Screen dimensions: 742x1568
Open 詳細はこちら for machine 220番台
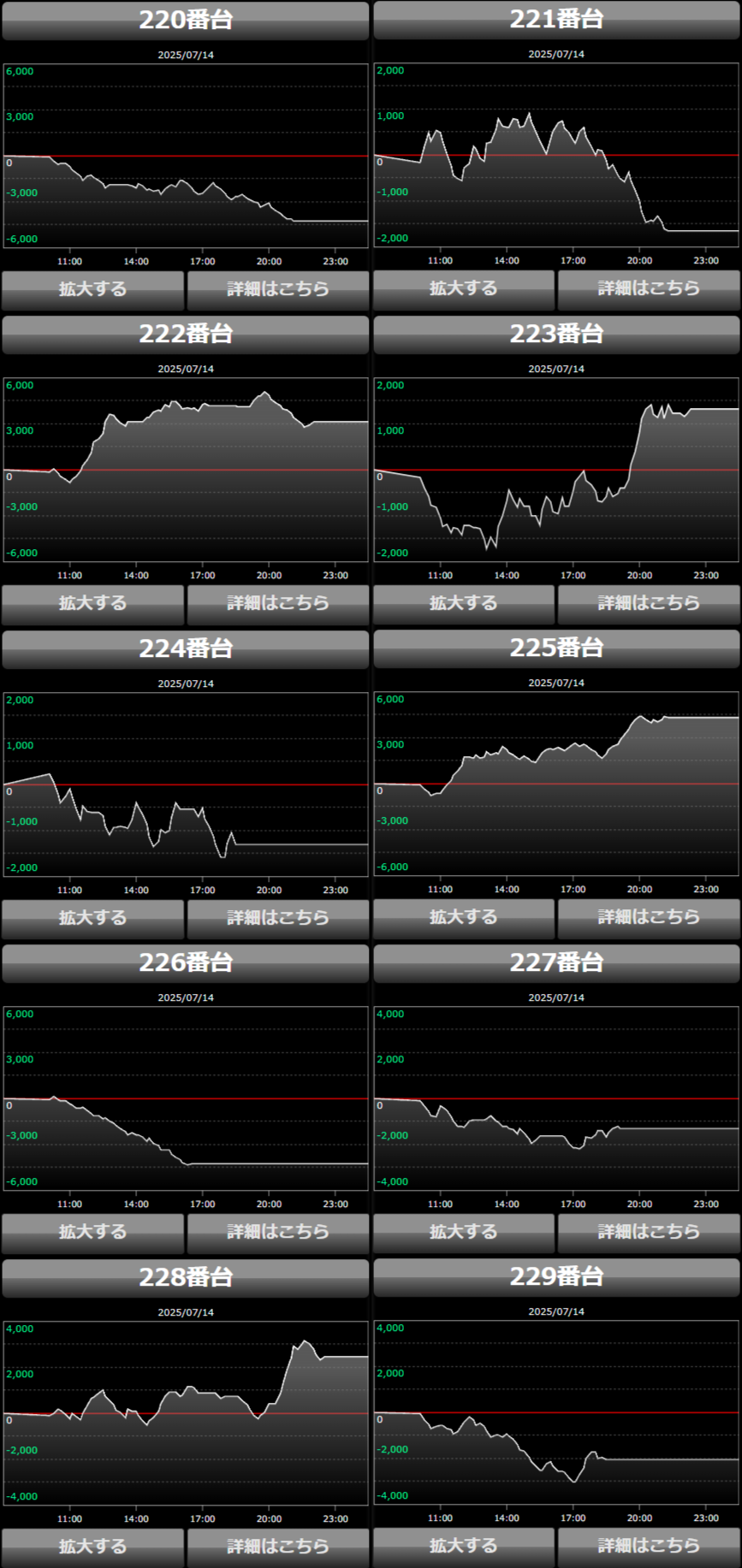[278, 289]
